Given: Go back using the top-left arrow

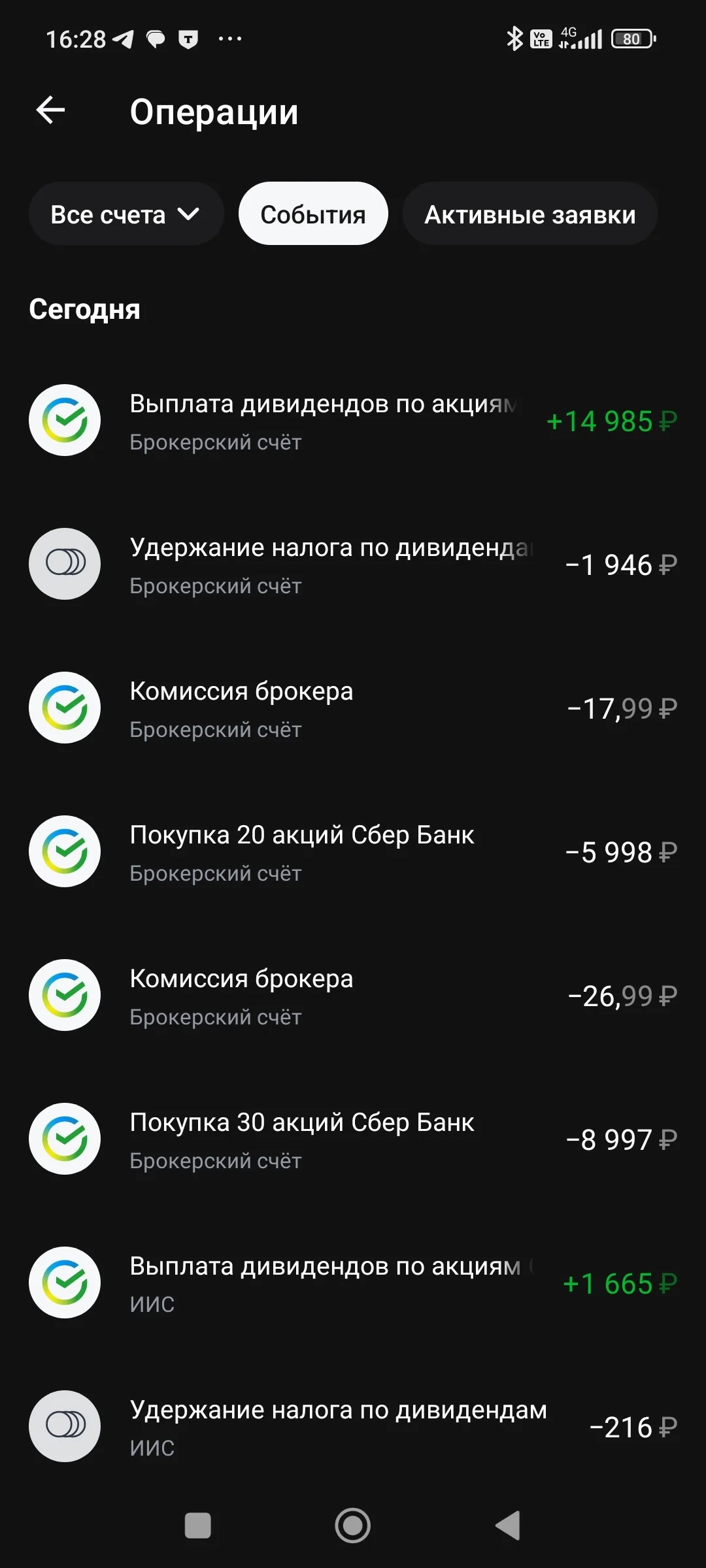Looking at the screenshot, I should [50, 110].
